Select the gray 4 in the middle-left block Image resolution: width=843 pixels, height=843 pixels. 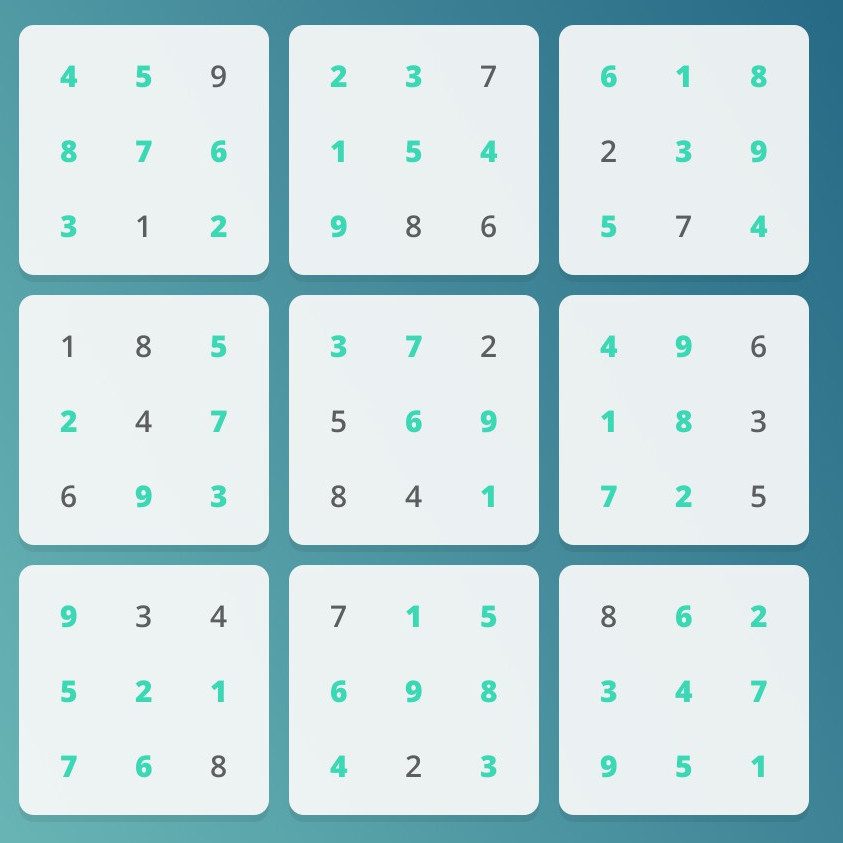tap(143, 422)
